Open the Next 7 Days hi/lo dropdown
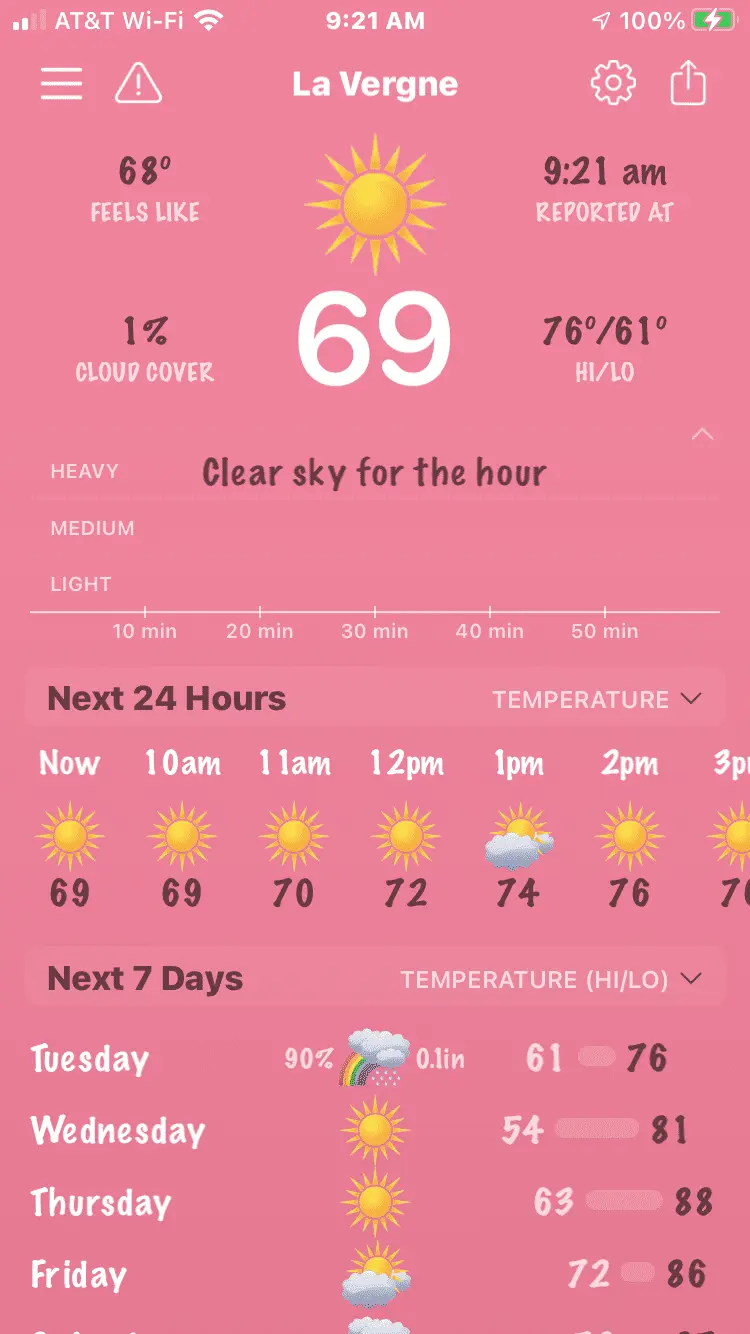Screen dimensions: 750x1334 point(550,979)
